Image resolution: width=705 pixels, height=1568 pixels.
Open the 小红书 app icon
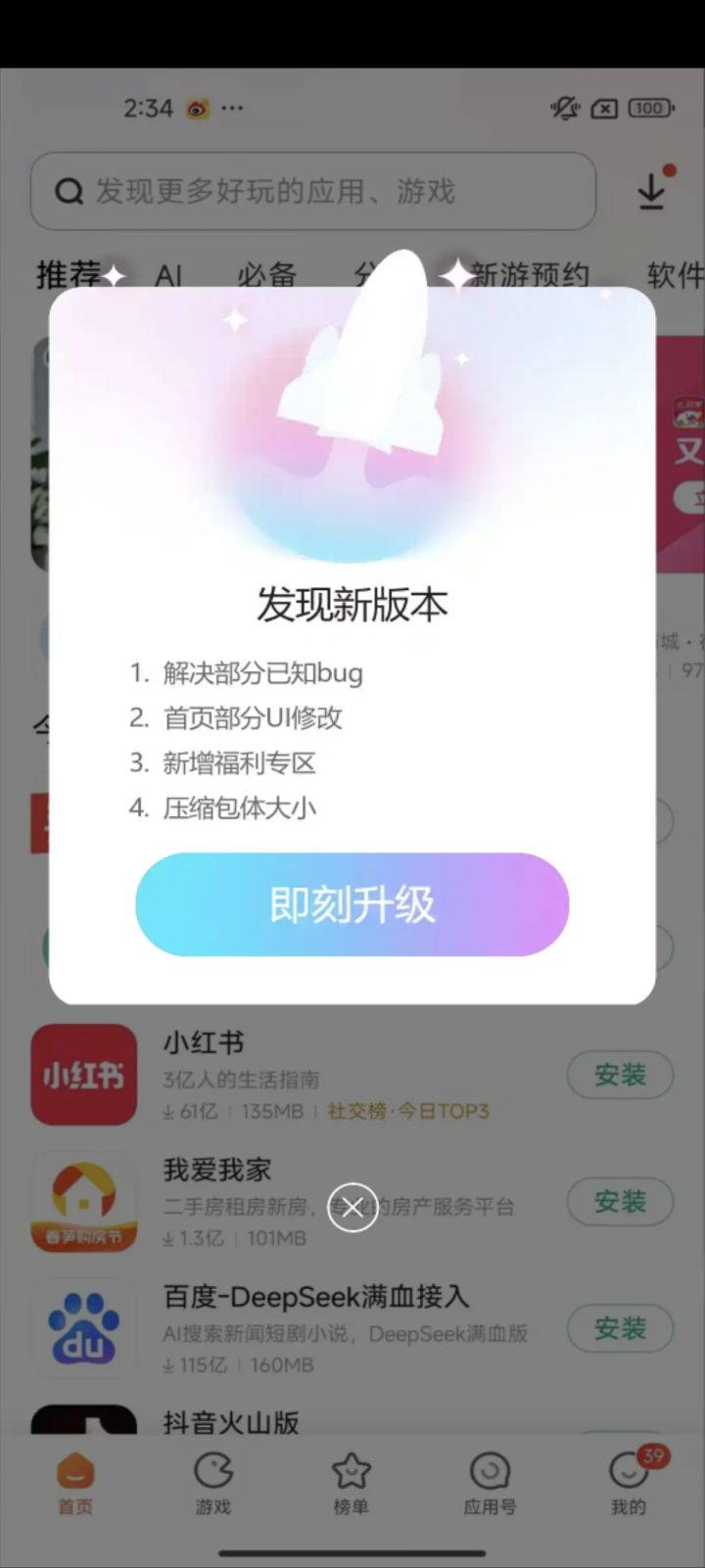[x=84, y=1074]
